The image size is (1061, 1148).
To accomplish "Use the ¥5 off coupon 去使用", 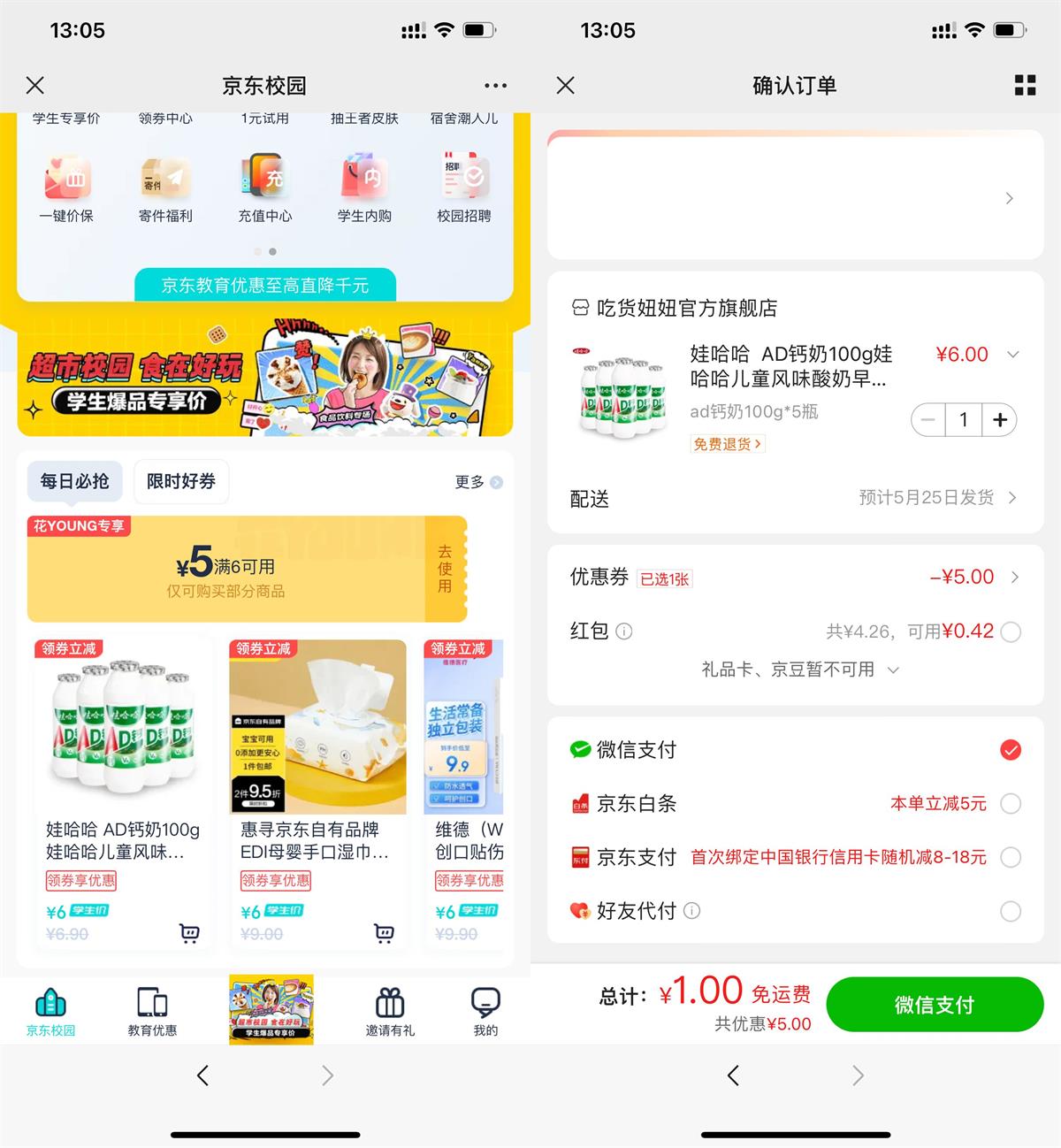I will (445, 569).
